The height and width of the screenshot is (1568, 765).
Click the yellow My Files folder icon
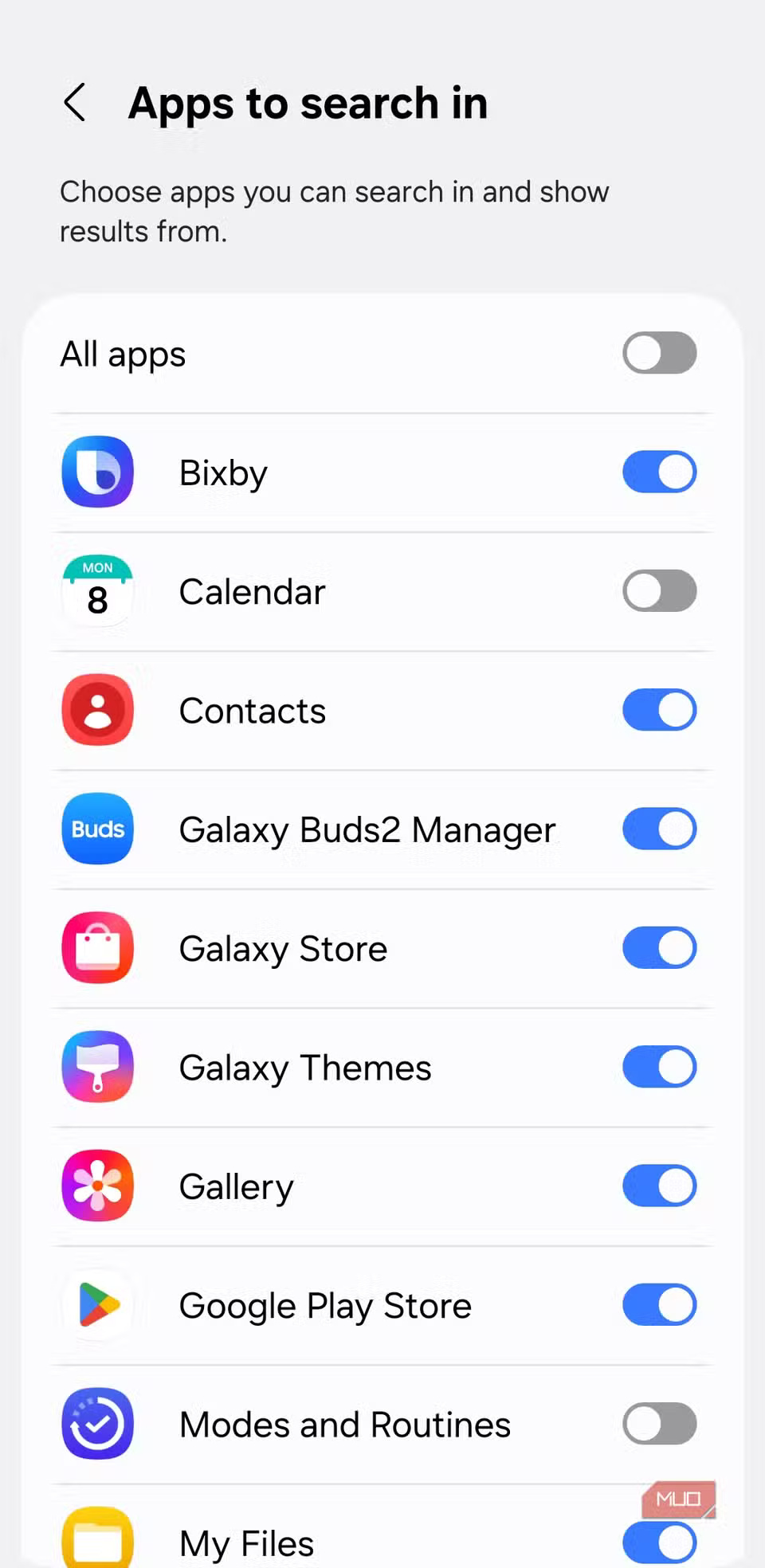[x=97, y=1538]
